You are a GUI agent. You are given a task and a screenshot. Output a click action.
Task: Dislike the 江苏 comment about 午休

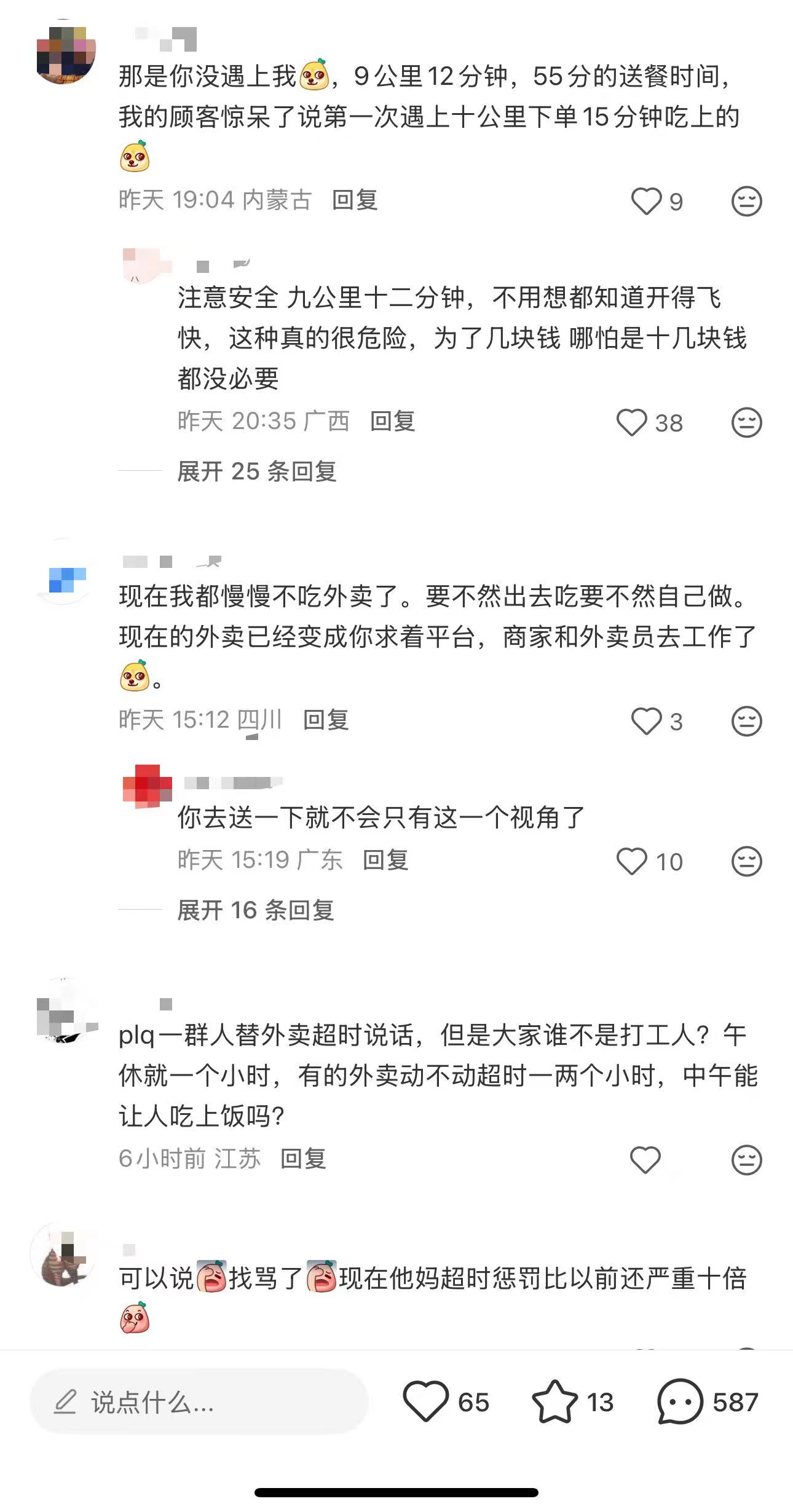click(746, 1160)
